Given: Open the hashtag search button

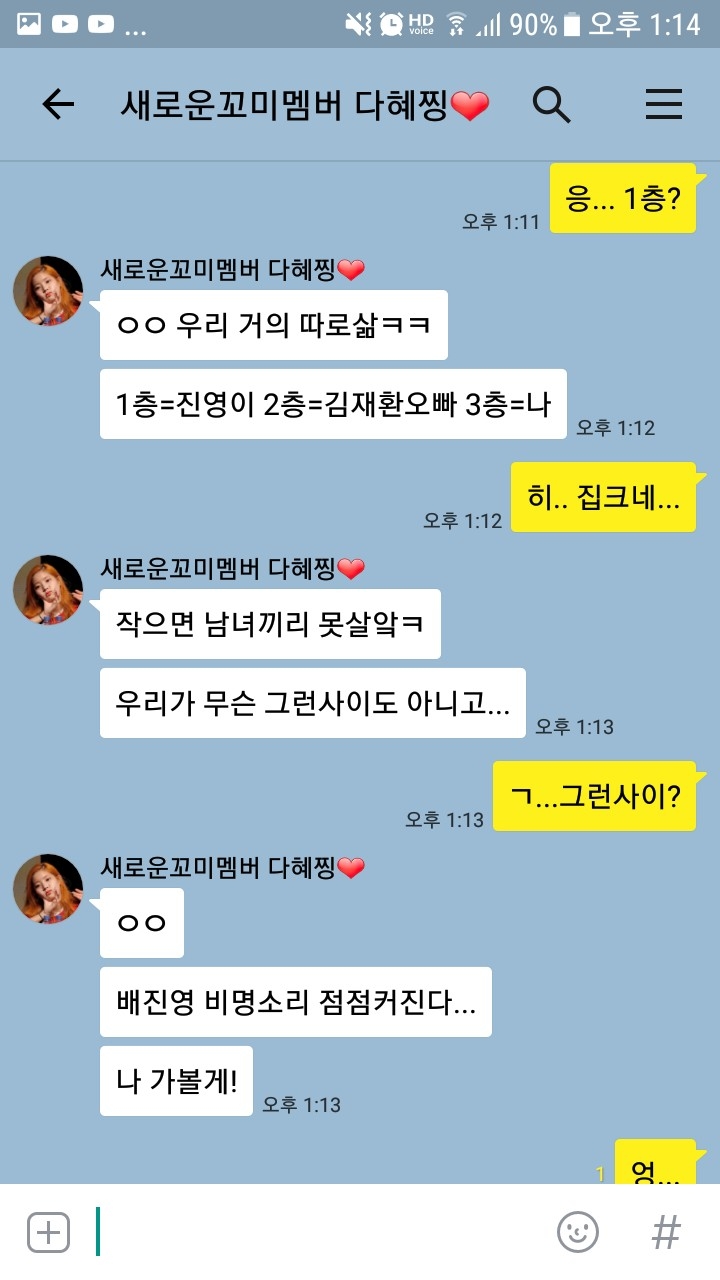Looking at the screenshot, I should pos(666,1232).
